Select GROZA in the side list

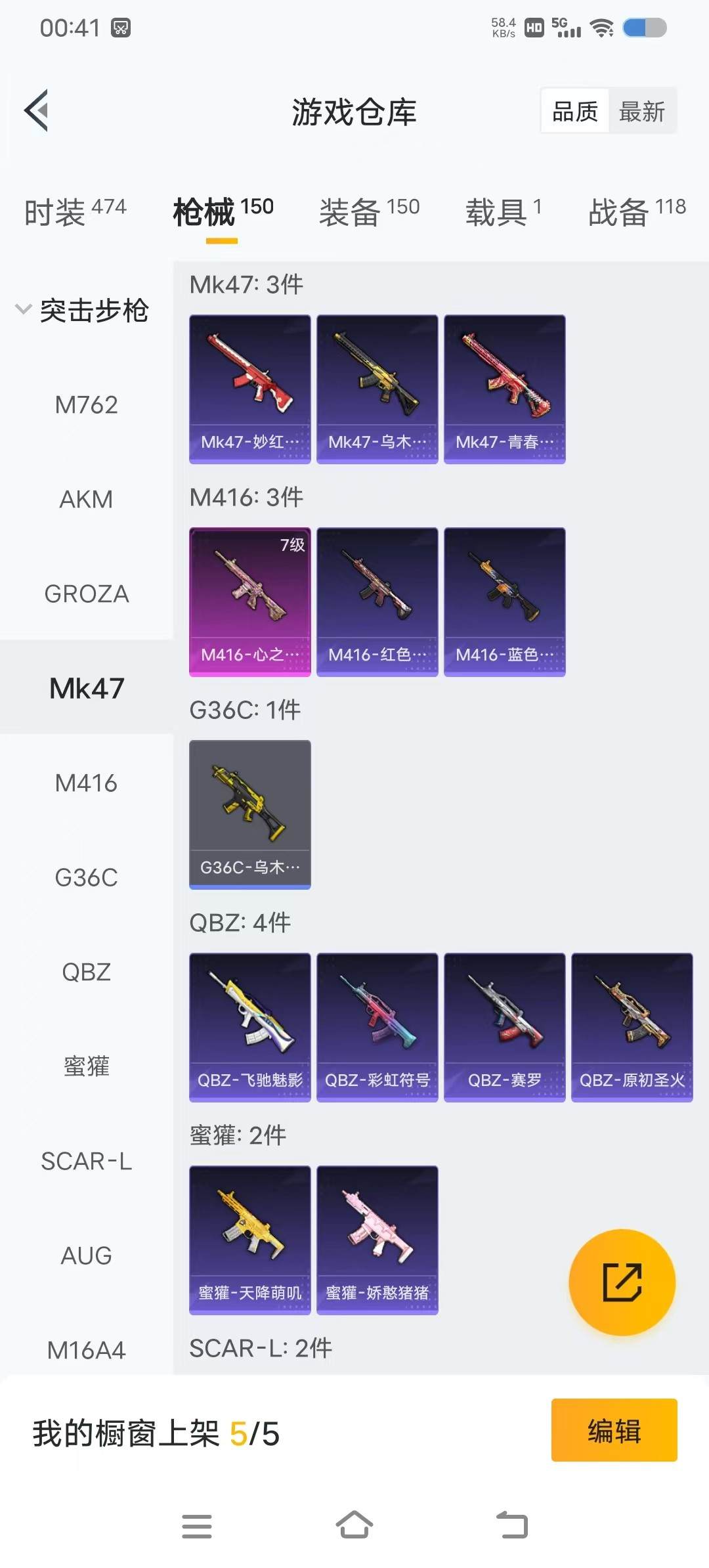(86, 594)
